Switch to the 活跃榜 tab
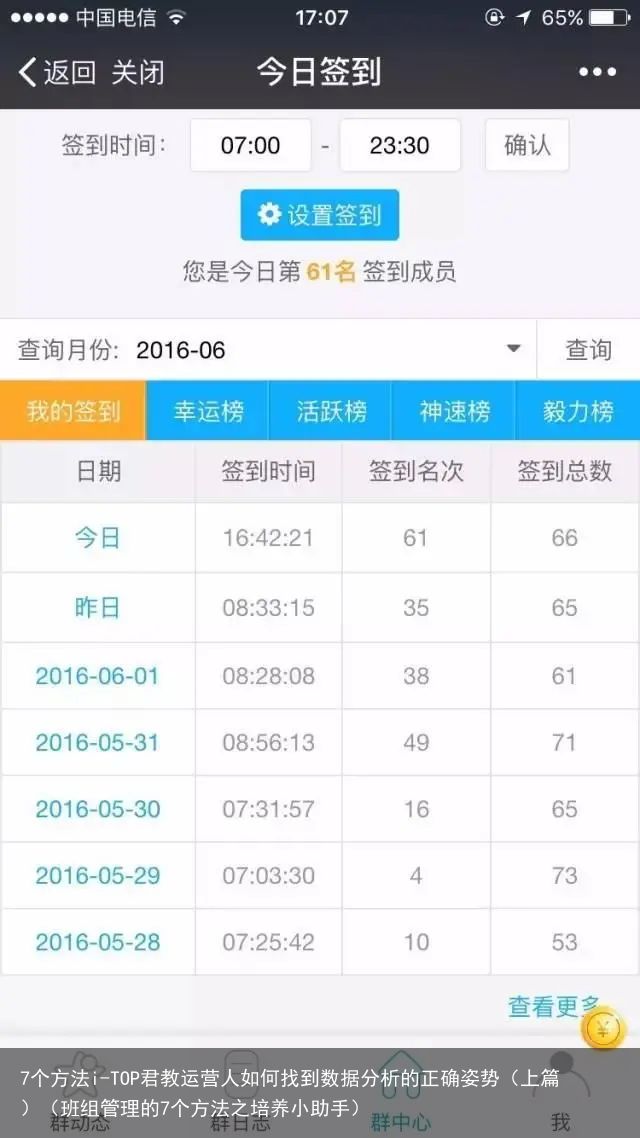This screenshot has width=640, height=1138. [x=331, y=411]
